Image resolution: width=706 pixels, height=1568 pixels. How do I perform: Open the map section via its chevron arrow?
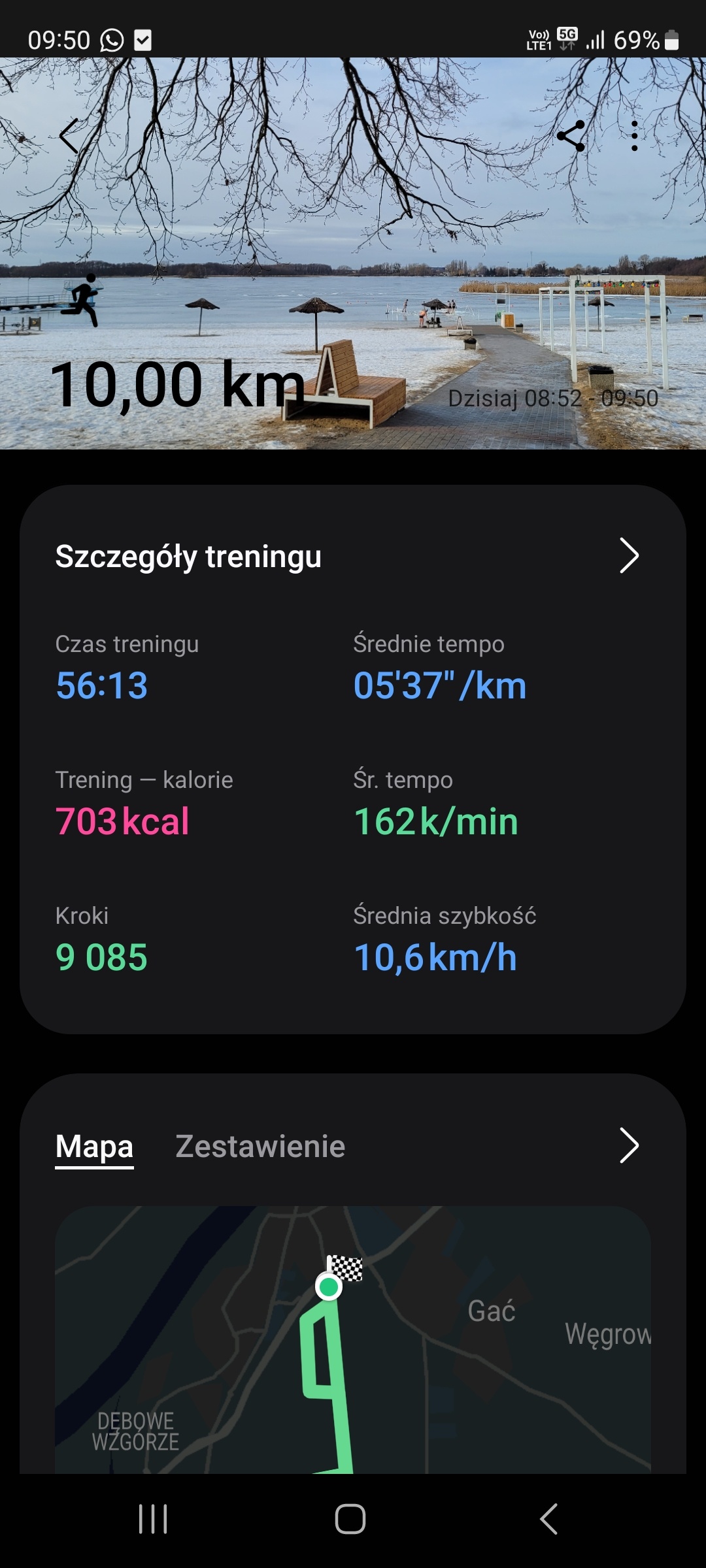(x=630, y=1145)
